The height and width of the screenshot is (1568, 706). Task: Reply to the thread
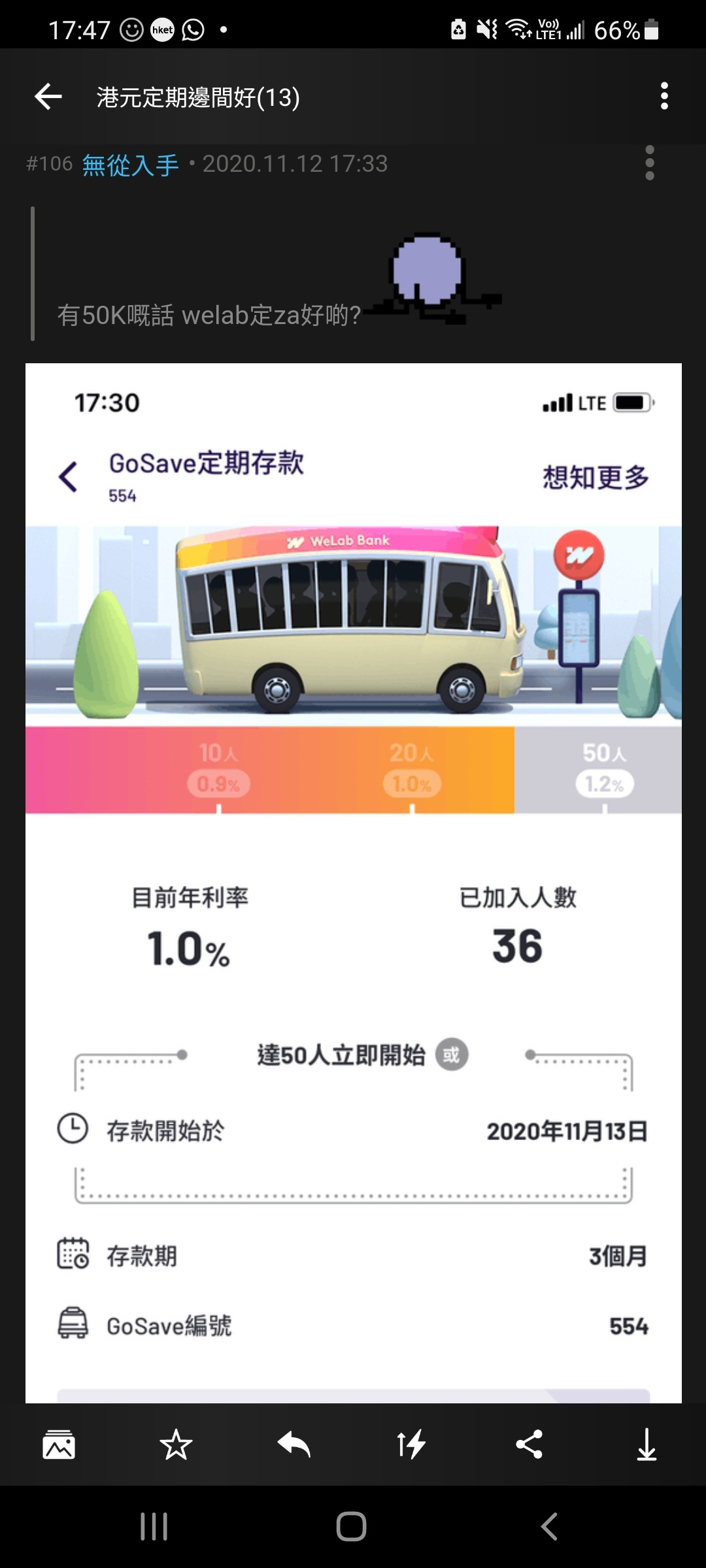click(x=294, y=1445)
